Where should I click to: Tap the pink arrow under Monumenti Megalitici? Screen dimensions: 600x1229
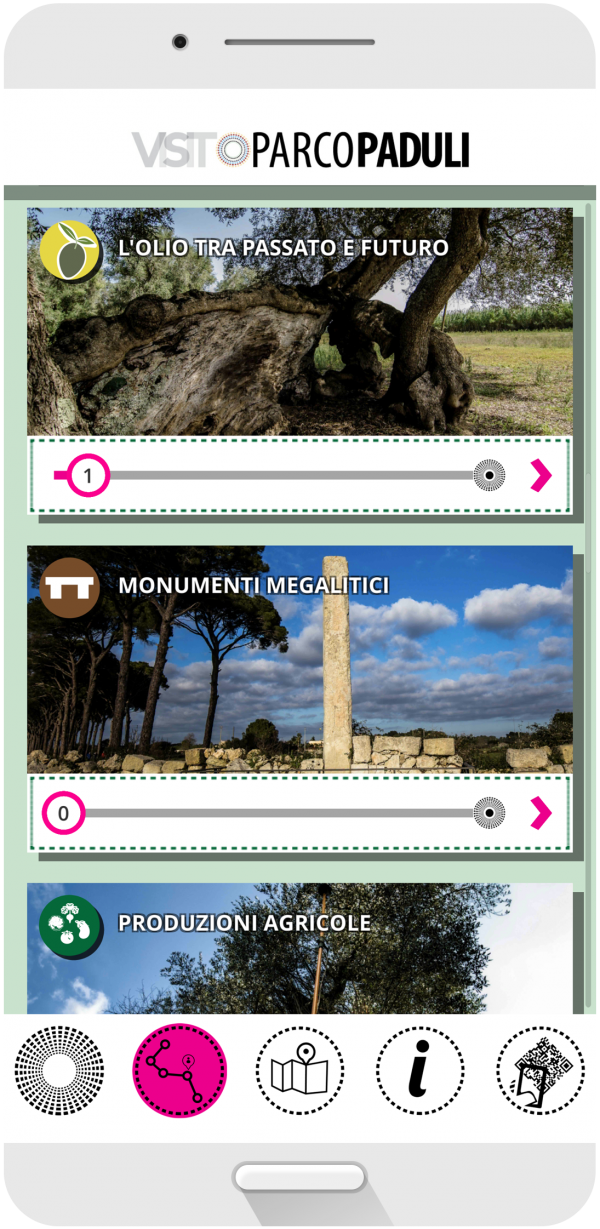(541, 814)
